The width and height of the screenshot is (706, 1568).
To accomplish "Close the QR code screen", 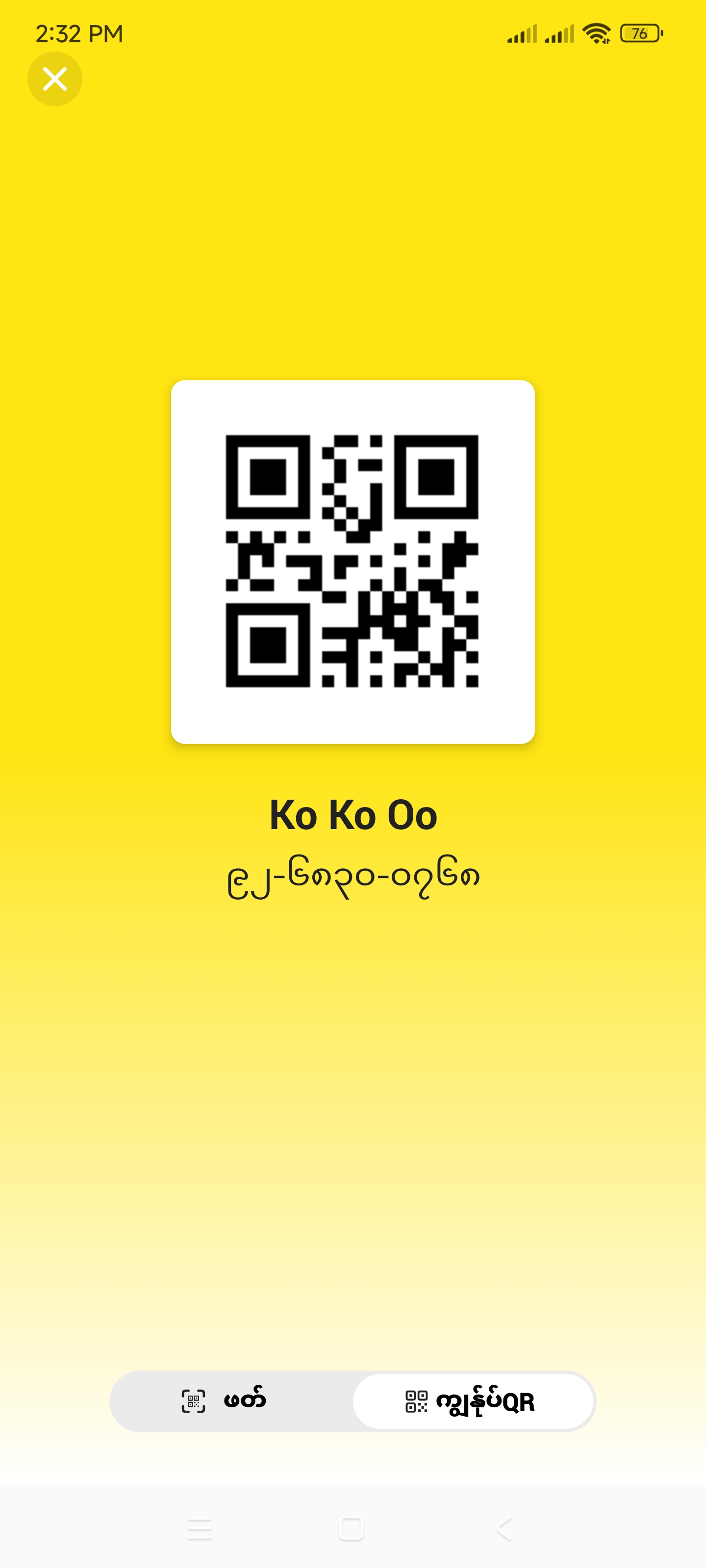I will 55,79.
